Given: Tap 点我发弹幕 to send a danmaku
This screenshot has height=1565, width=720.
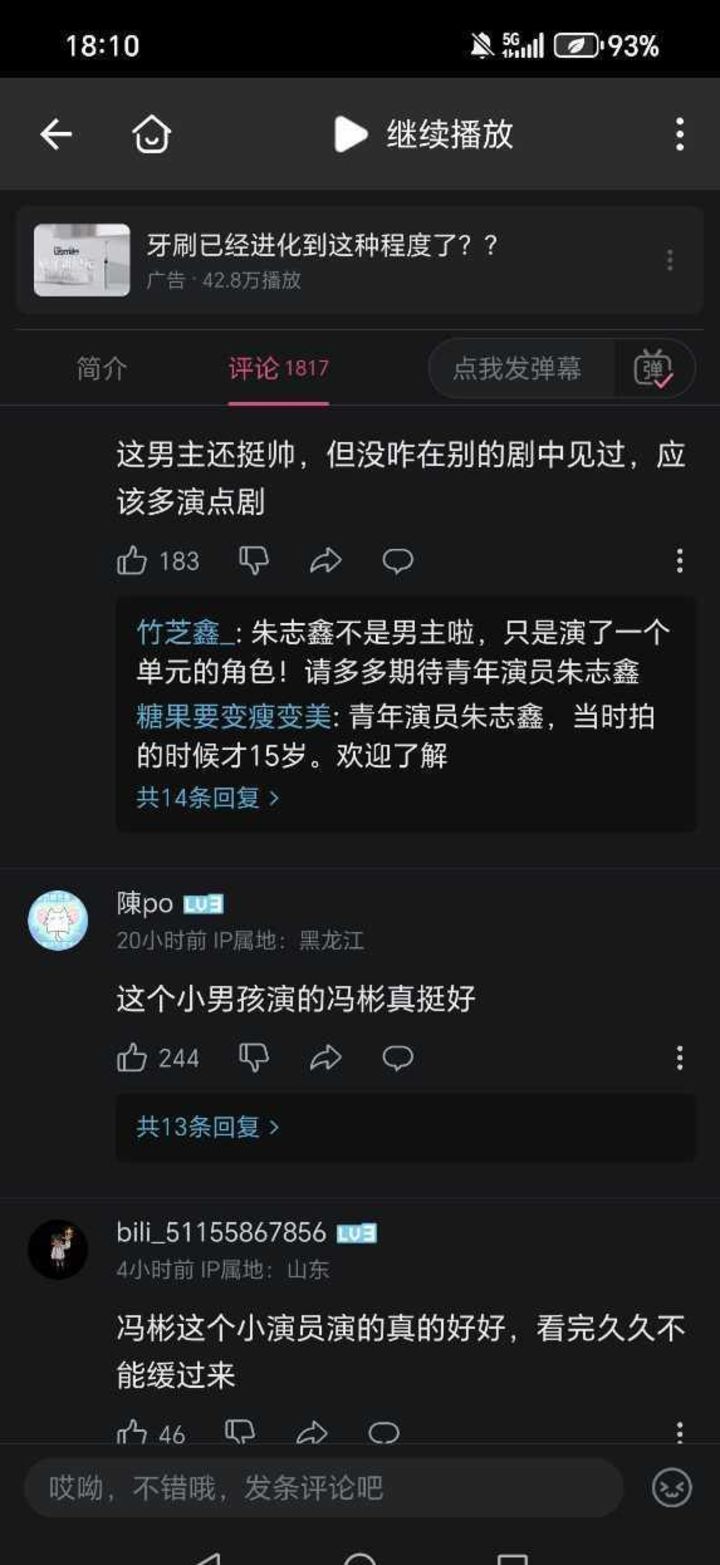Looking at the screenshot, I should pyautogui.click(x=517, y=368).
